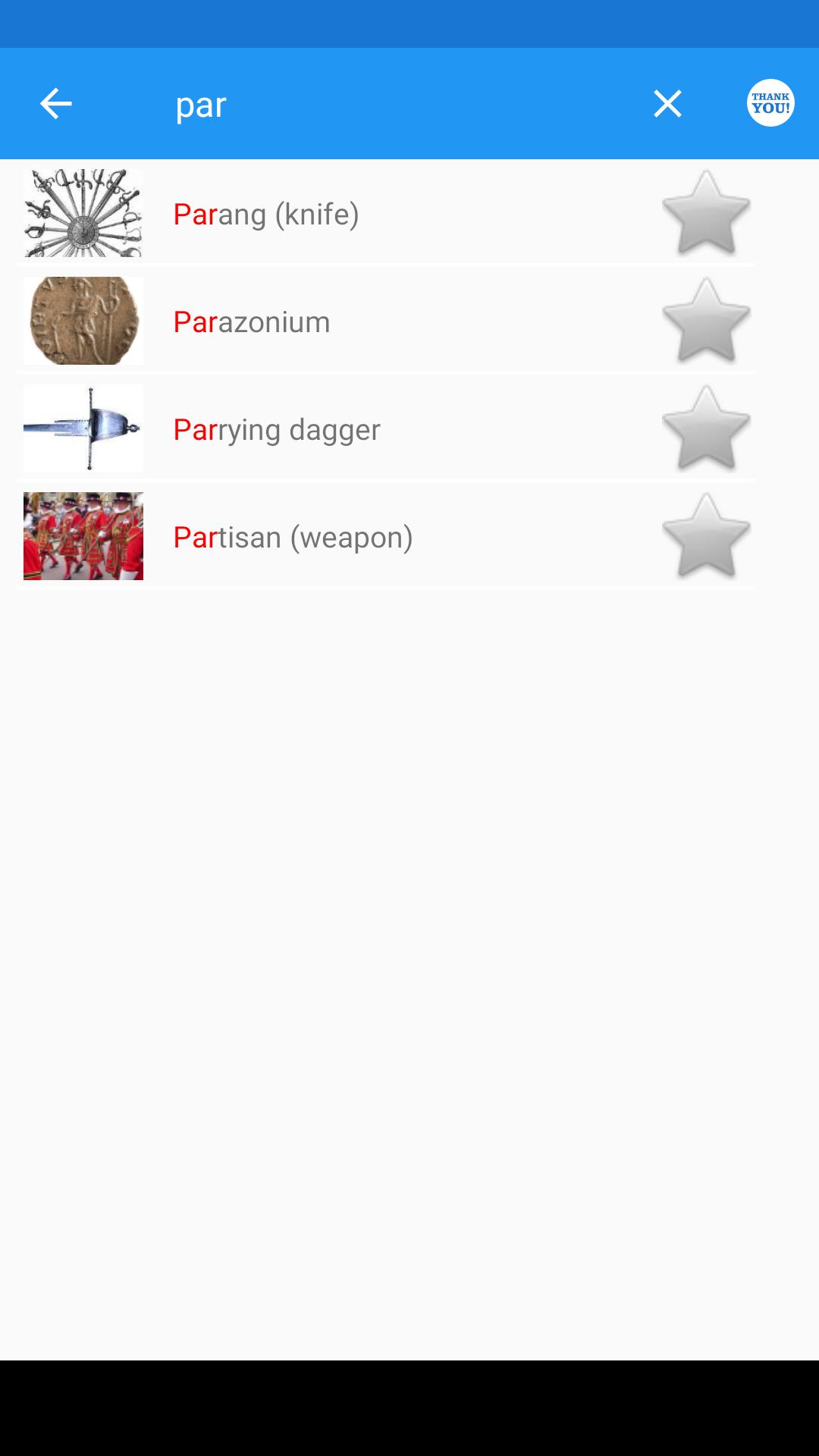Star the Parazonium entry
Image resolution: width=819 pixels, height=1456 pixels.
tap(706, 321)
